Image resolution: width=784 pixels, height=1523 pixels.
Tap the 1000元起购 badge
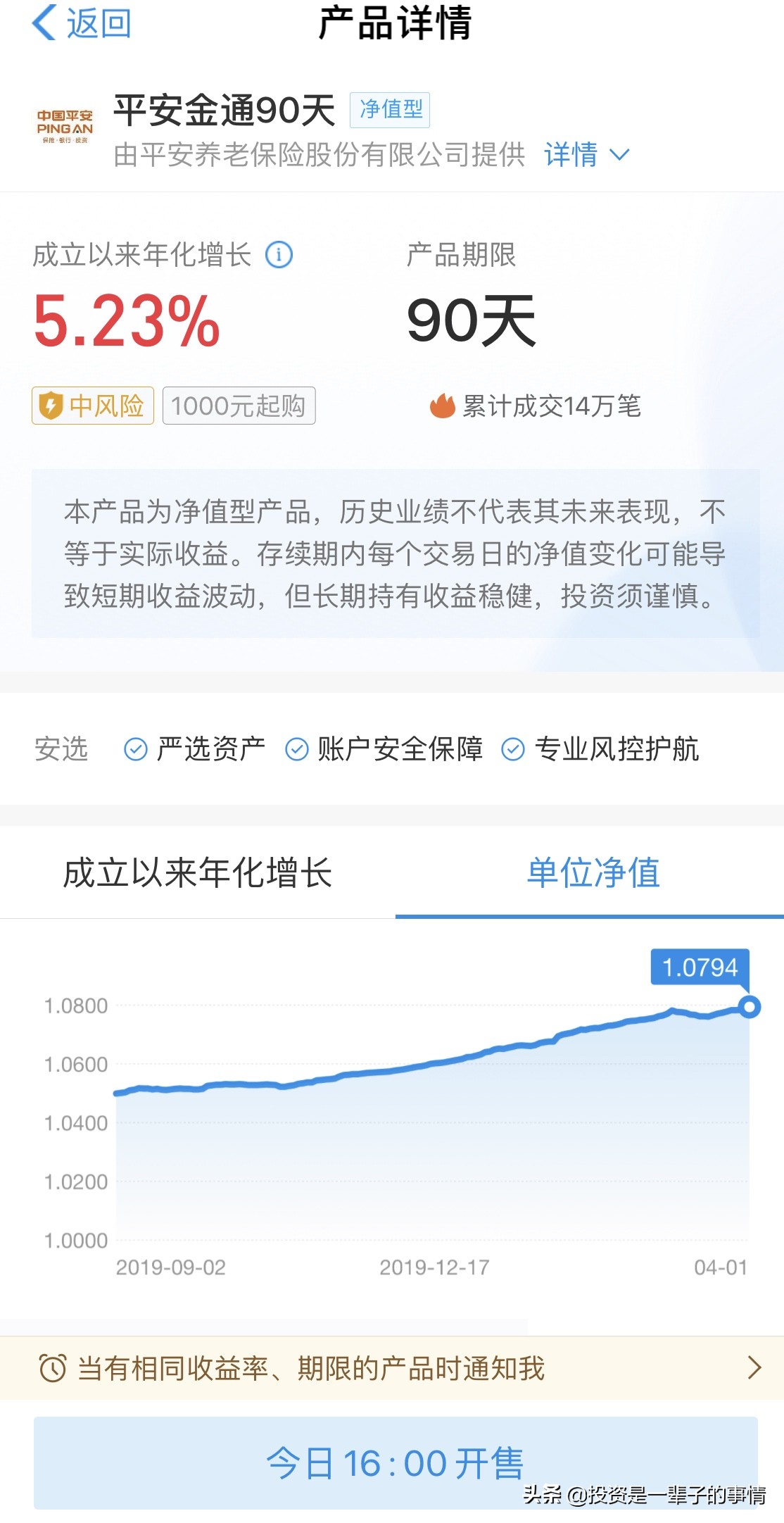[239, 406]
